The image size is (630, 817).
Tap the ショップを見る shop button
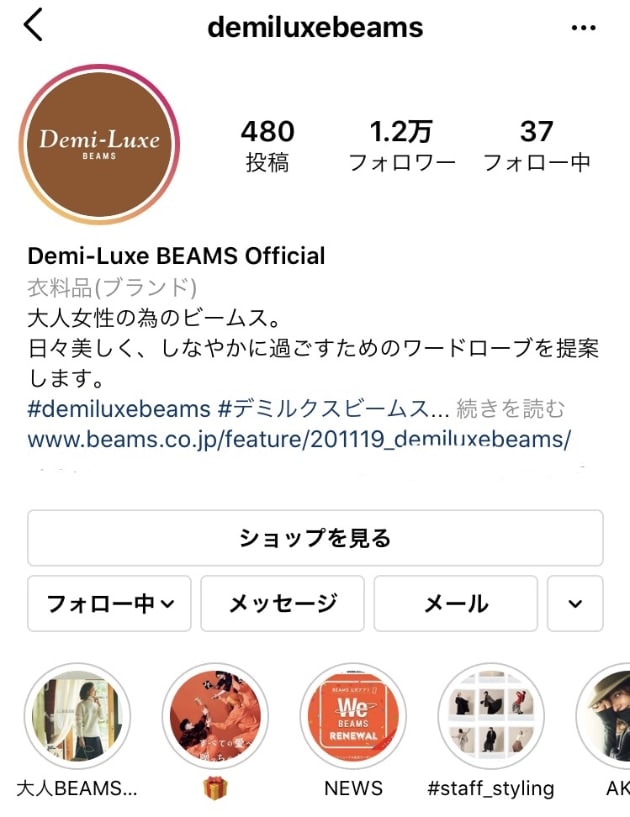point(315,538)
